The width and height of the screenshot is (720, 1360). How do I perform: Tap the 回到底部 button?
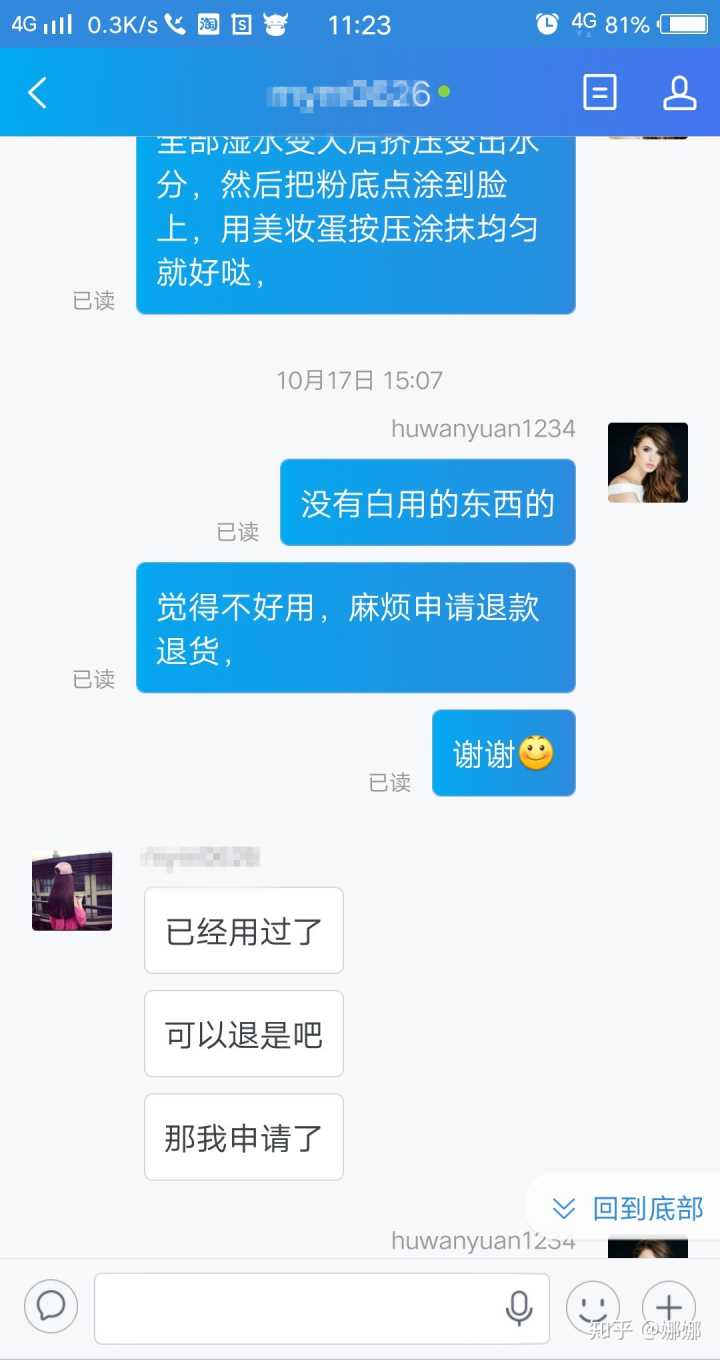pyautogui.click(x=628, y=1208)
